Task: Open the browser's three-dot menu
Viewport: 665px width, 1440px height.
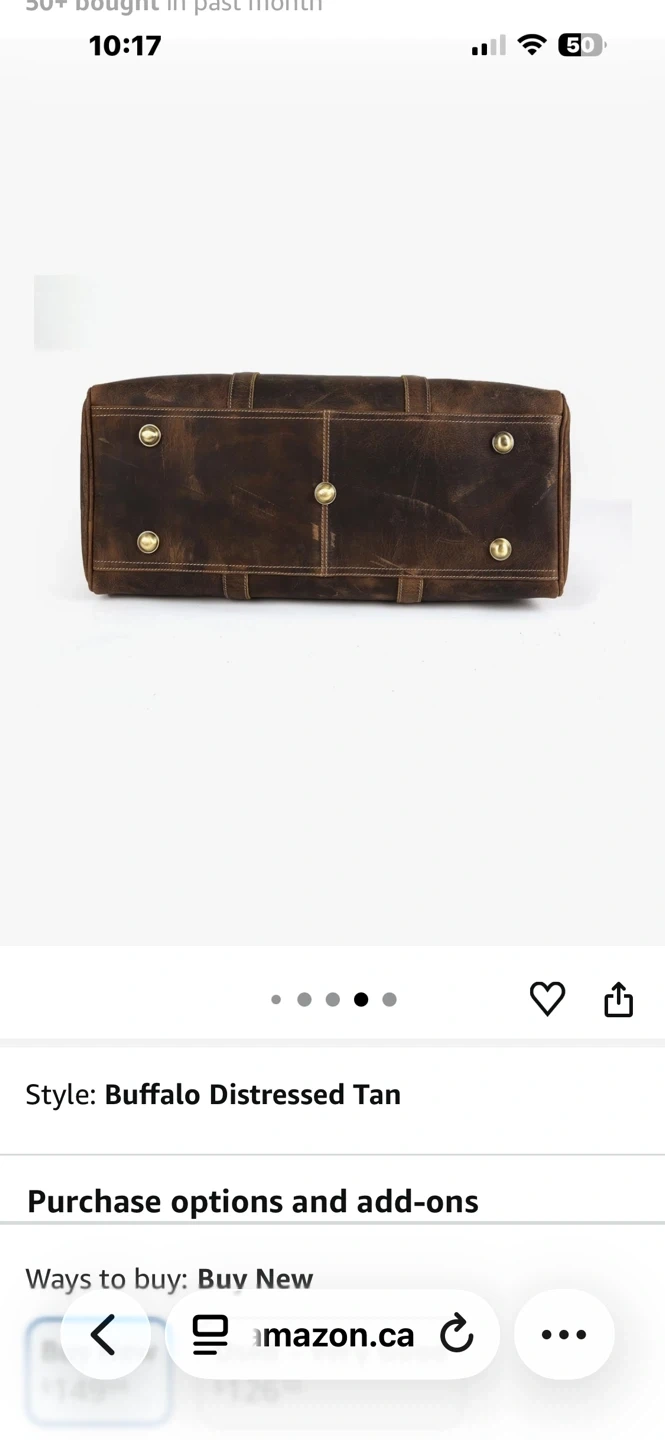Action: point(564,1334)
